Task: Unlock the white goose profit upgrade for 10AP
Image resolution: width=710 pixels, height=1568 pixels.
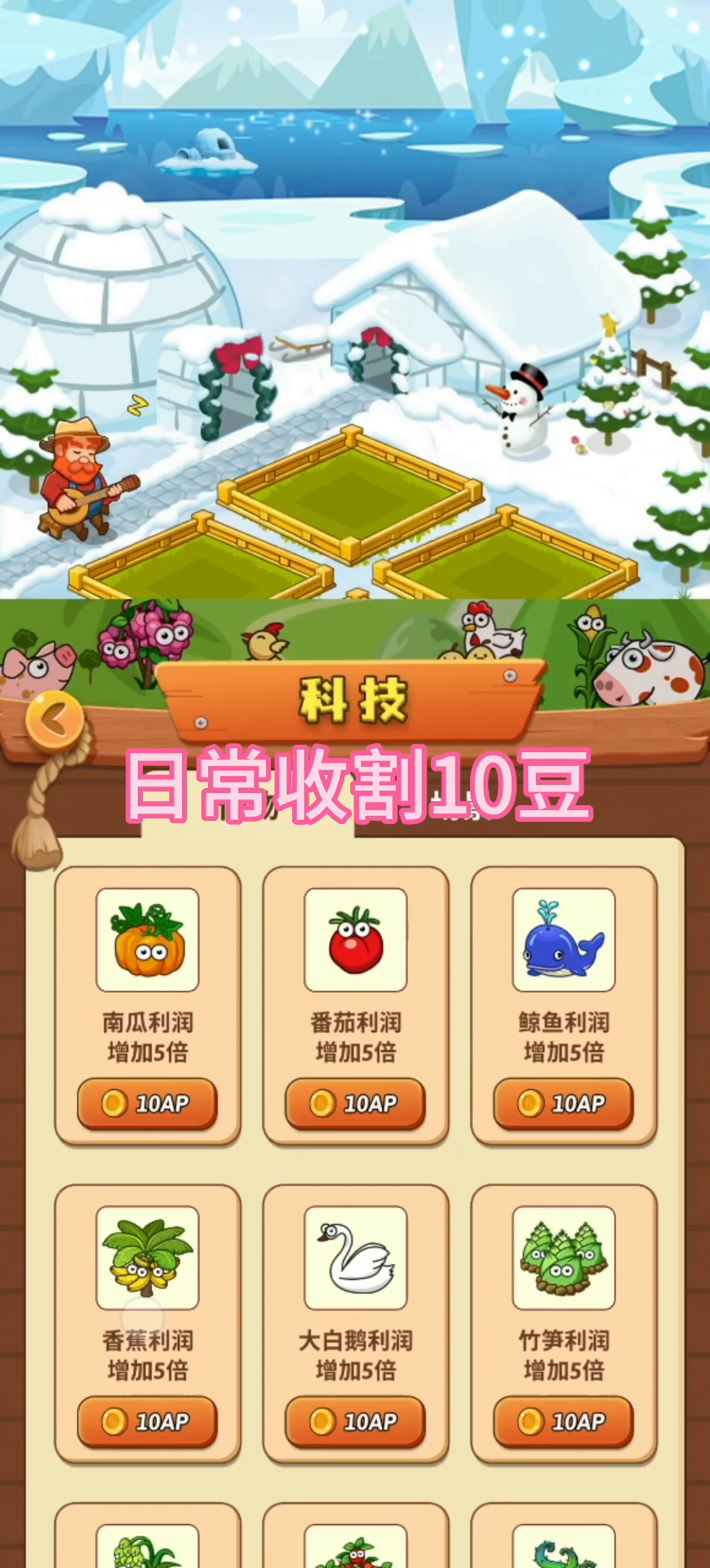Action: click(x=355, y=1422)
